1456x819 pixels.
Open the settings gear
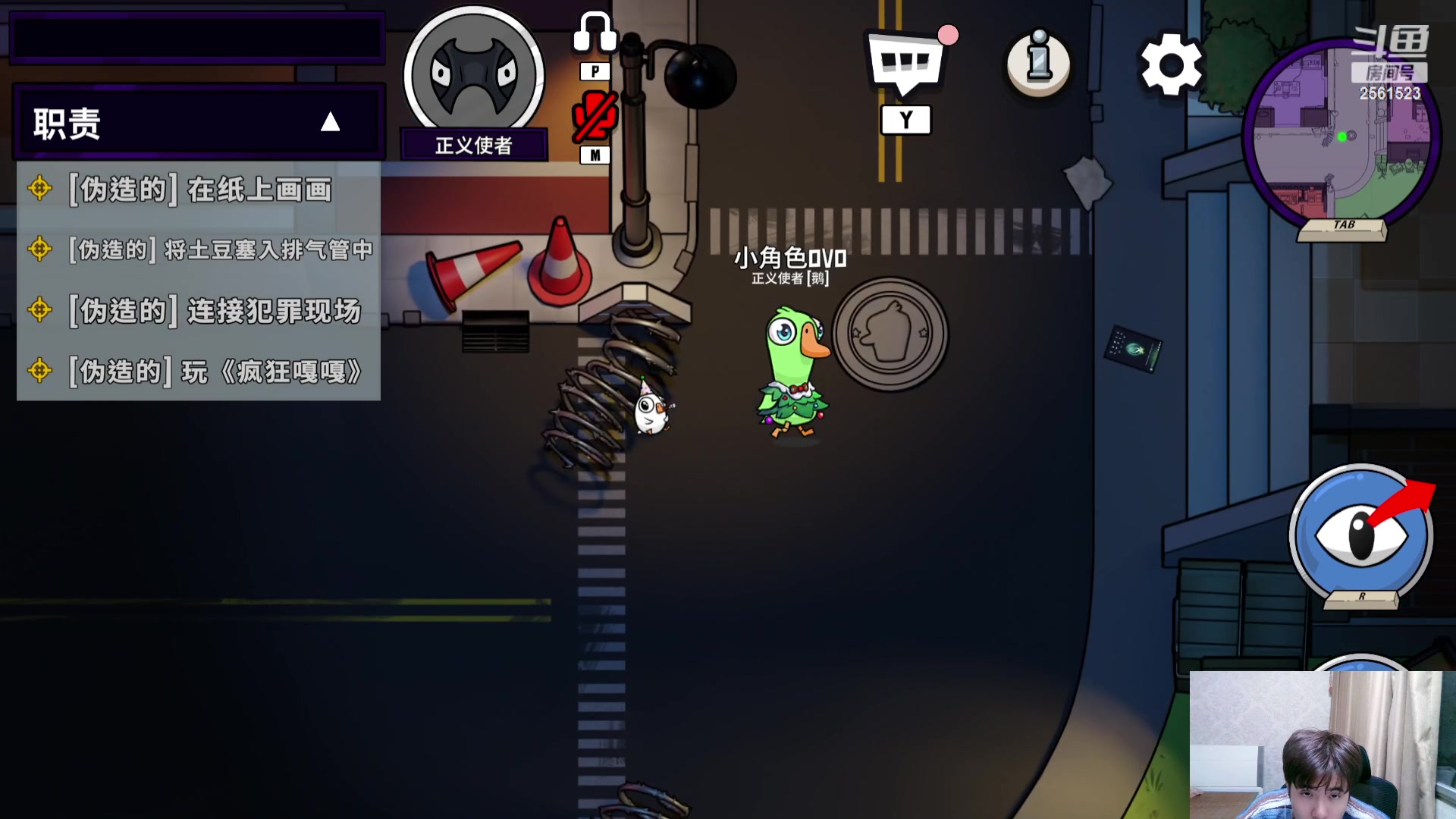1171,65
